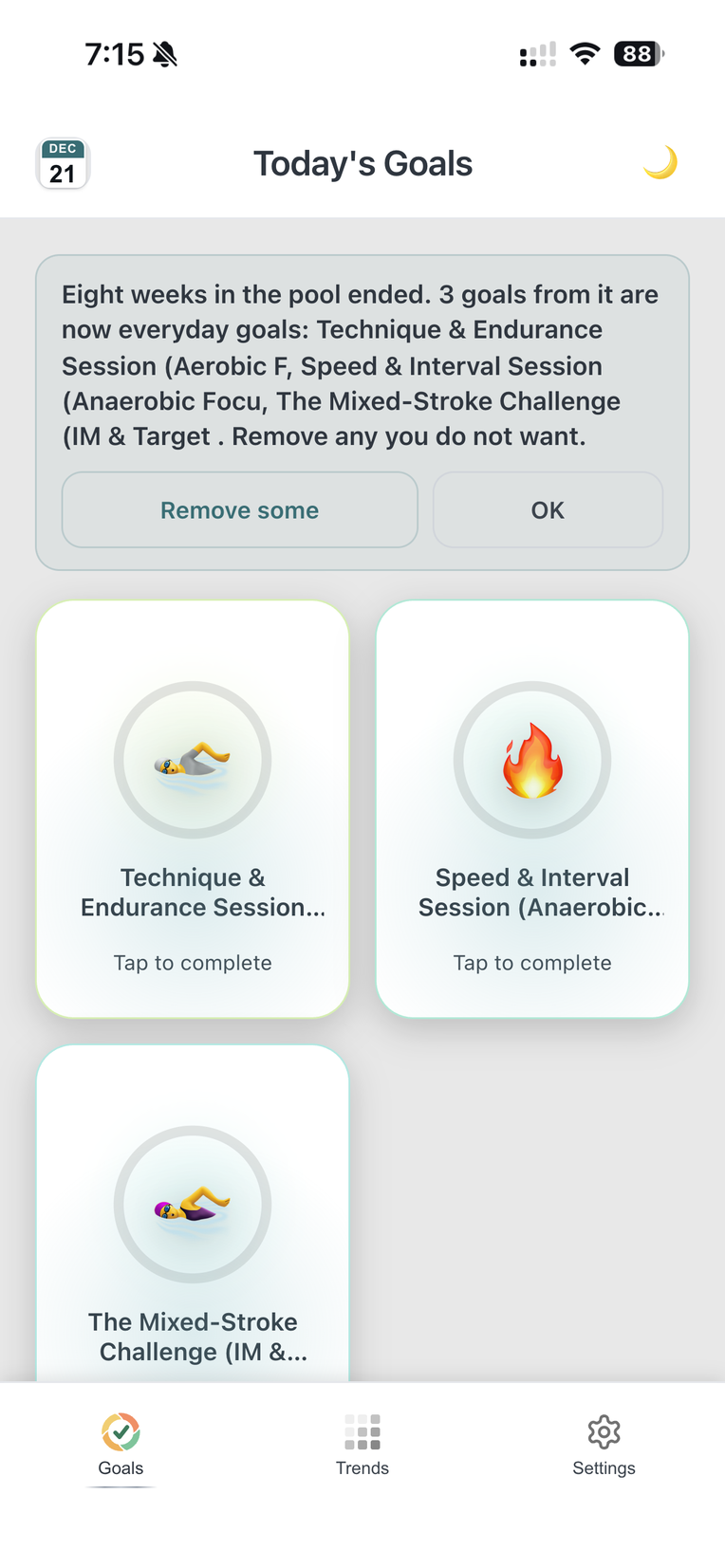
Task: Open the Dec 21 calendar icon
Action: coord(63,163)
